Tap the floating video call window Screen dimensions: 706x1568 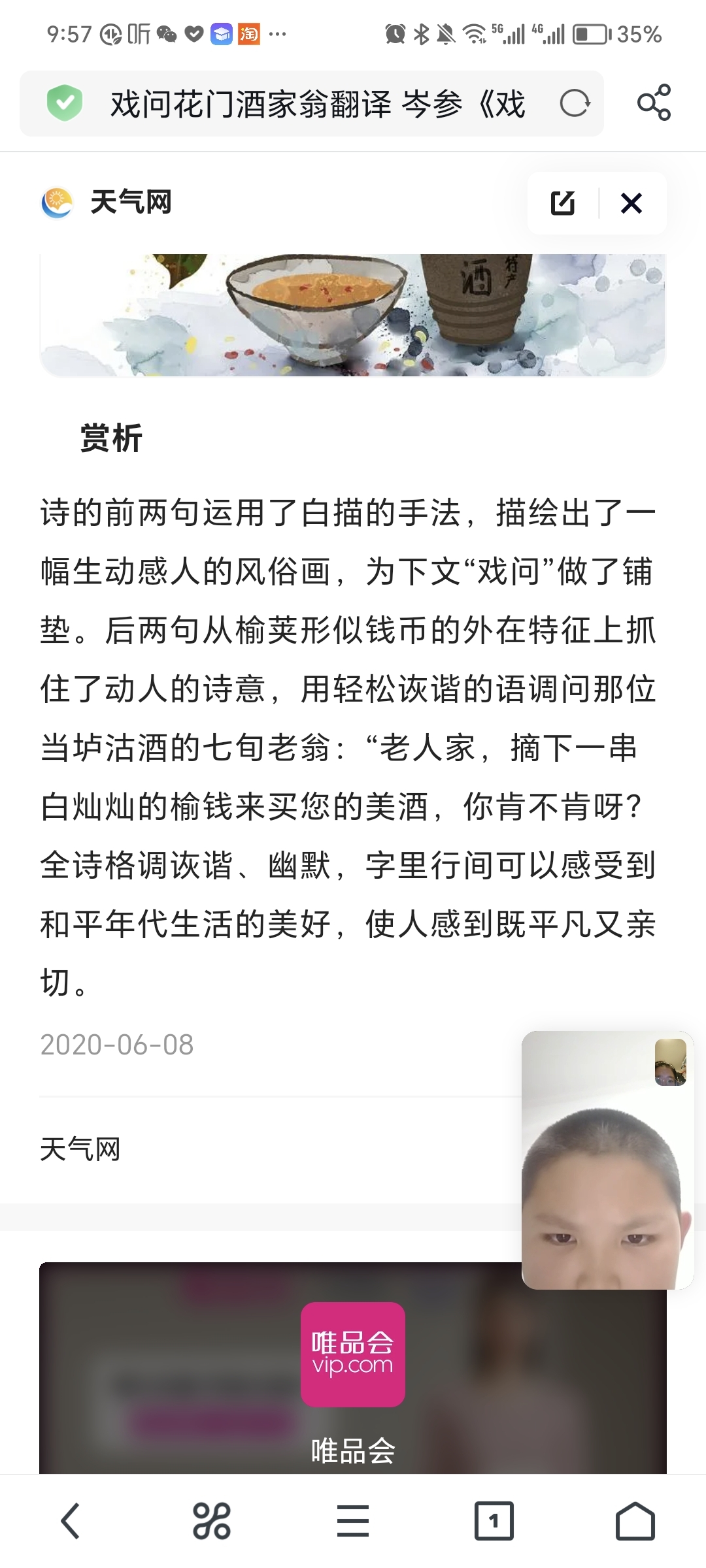click(607, 1160)
